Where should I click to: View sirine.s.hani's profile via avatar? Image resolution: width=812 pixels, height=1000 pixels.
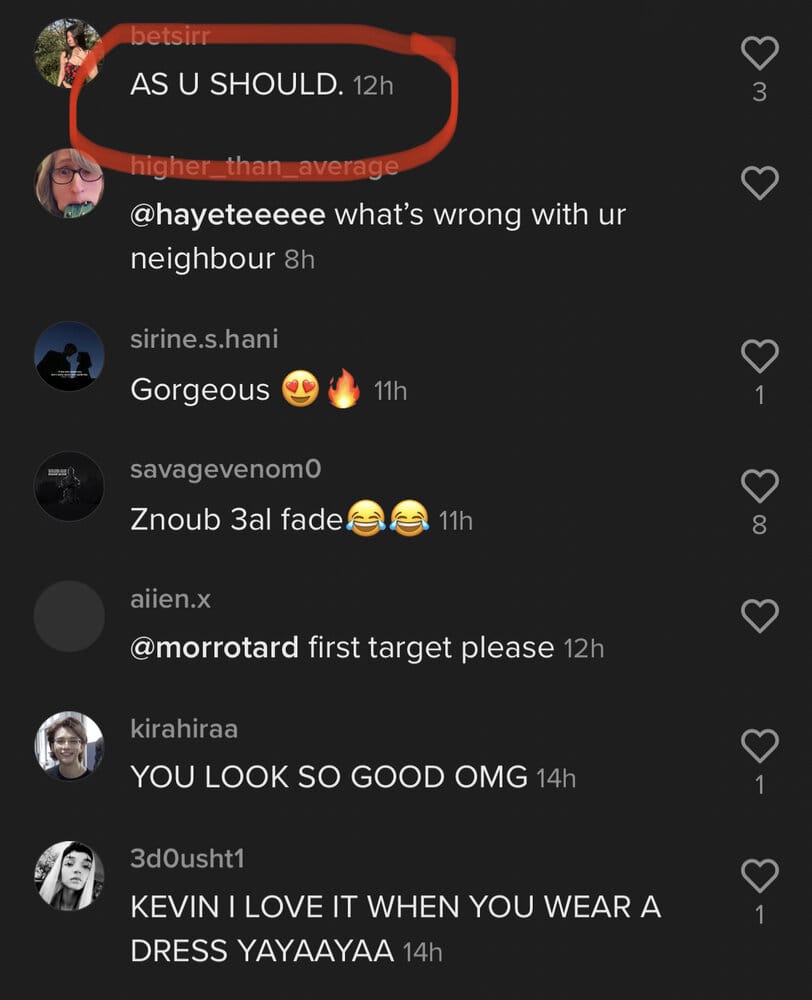tap(69, 356)
